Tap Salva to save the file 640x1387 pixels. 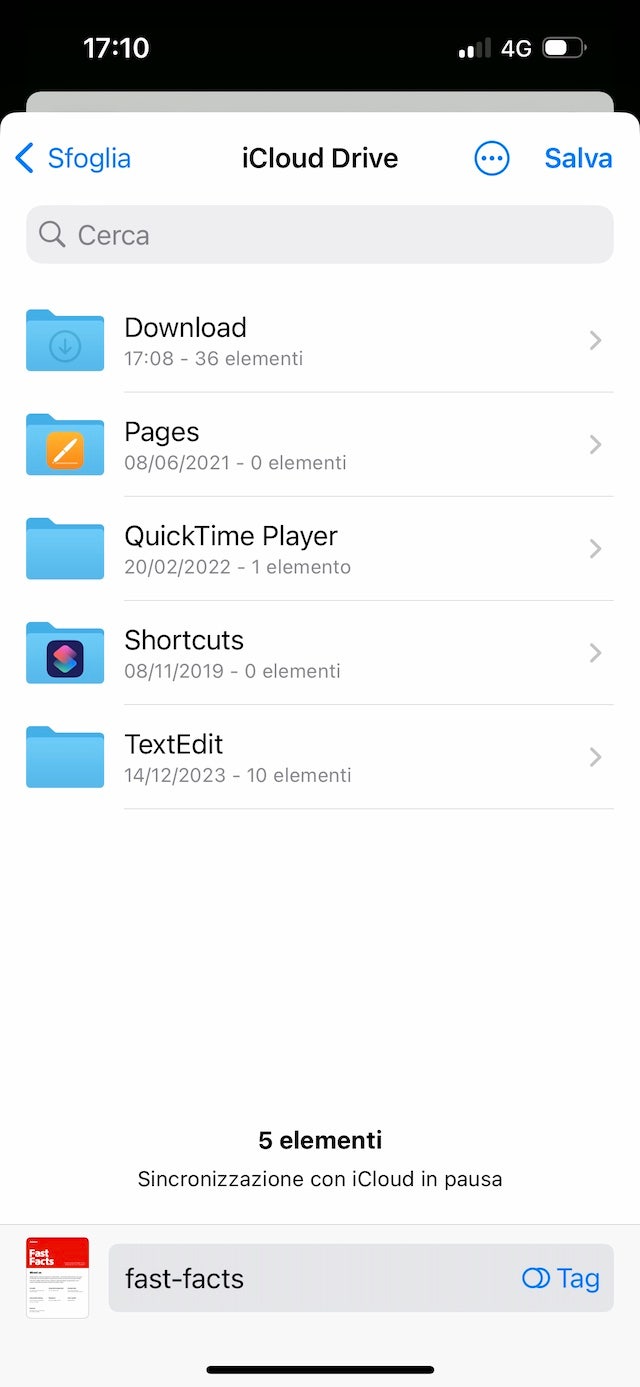[x=578, y=158]
